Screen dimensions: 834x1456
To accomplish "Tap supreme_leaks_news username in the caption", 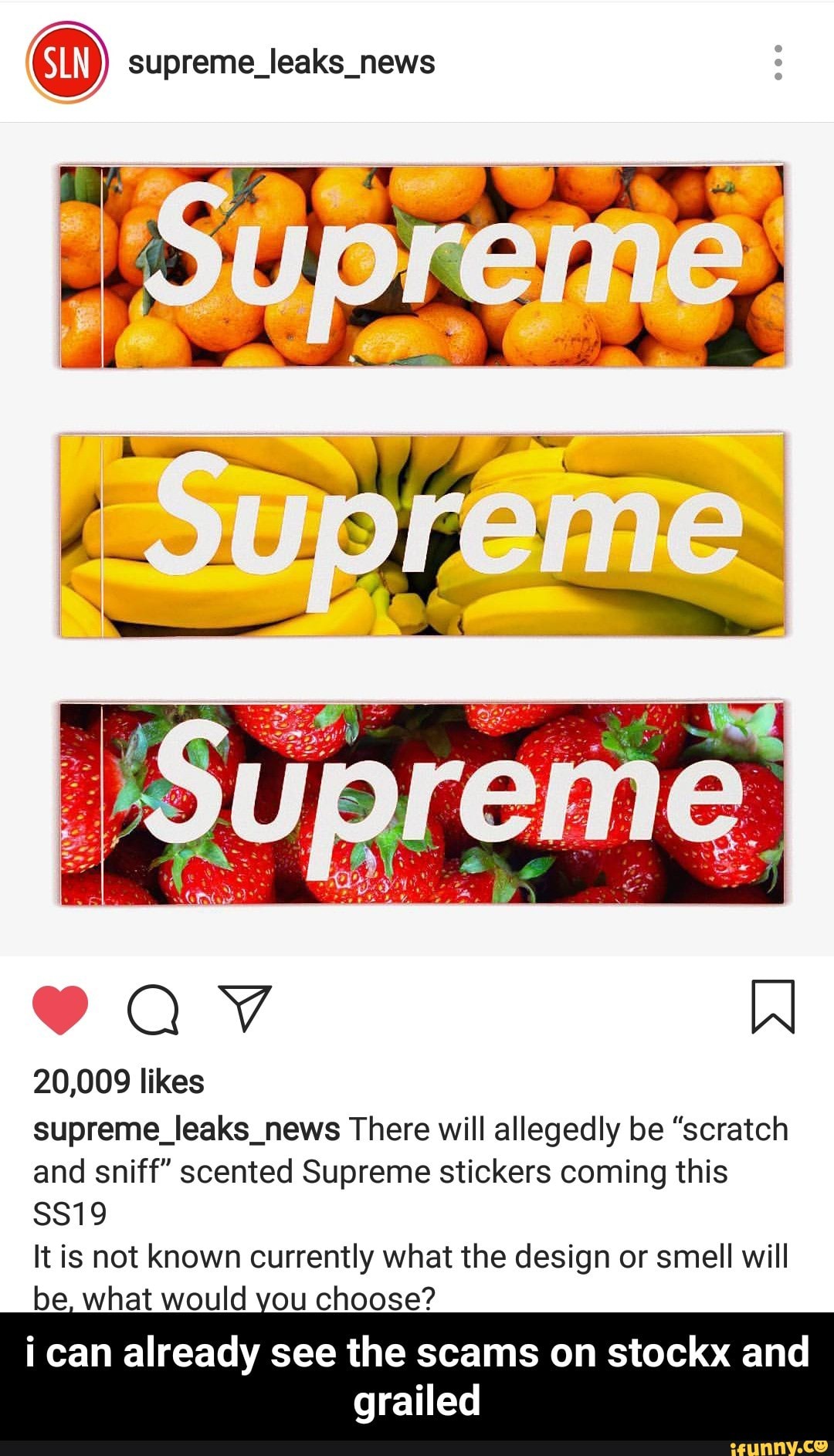I will (x=186, y=1129).
